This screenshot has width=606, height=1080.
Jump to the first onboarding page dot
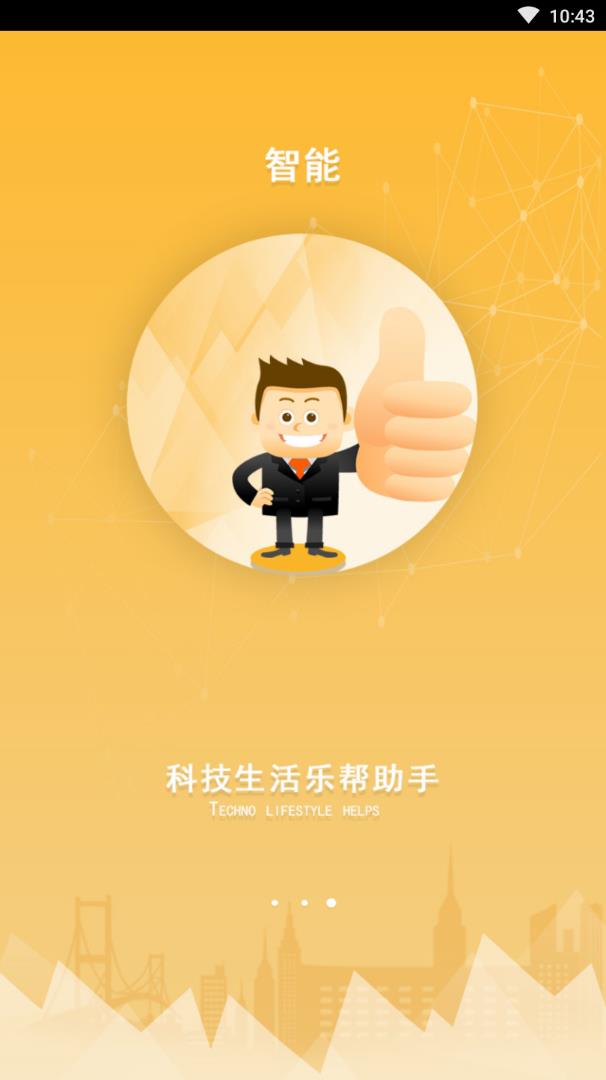point(275,903)
